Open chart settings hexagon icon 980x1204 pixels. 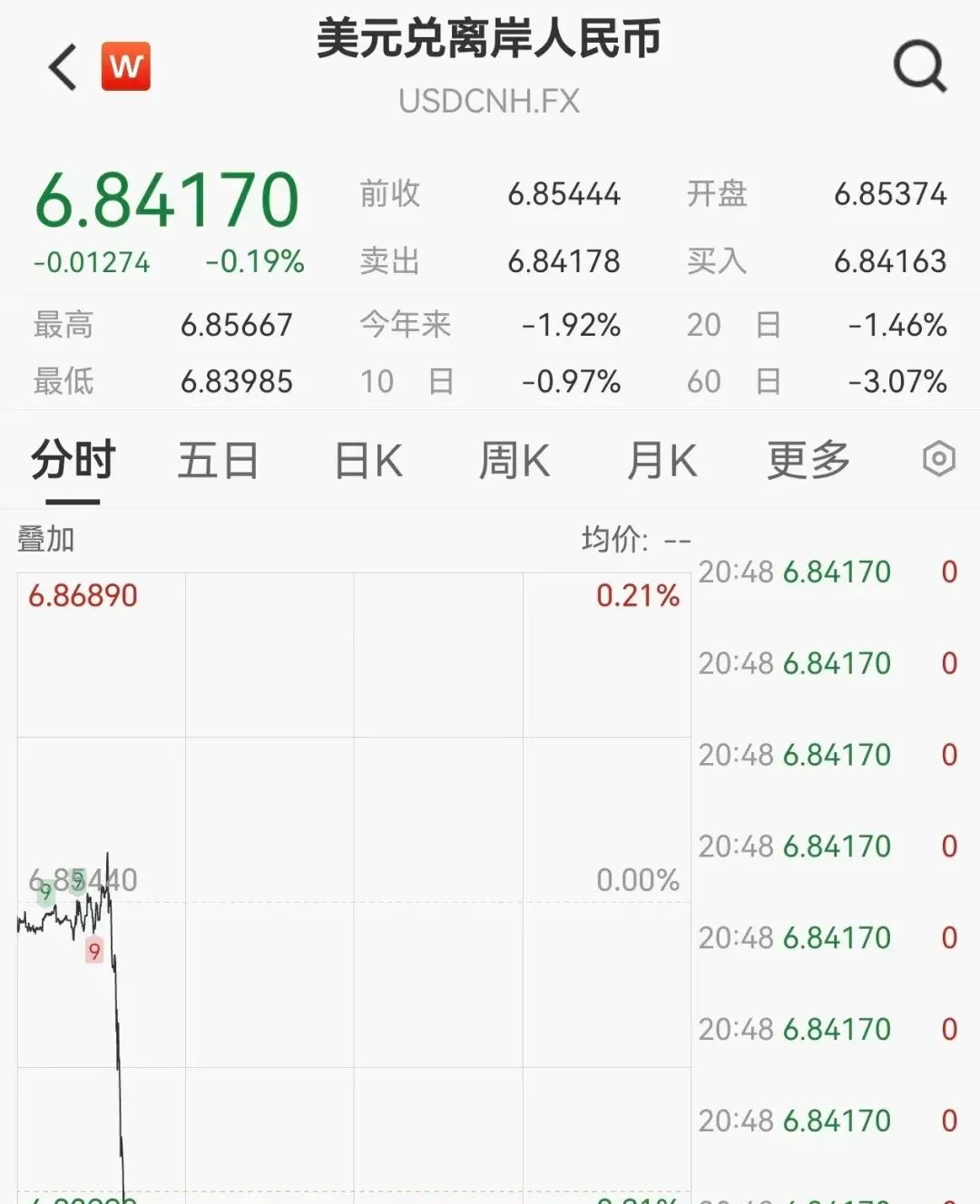pyautogui.click(x=939, y=459)
